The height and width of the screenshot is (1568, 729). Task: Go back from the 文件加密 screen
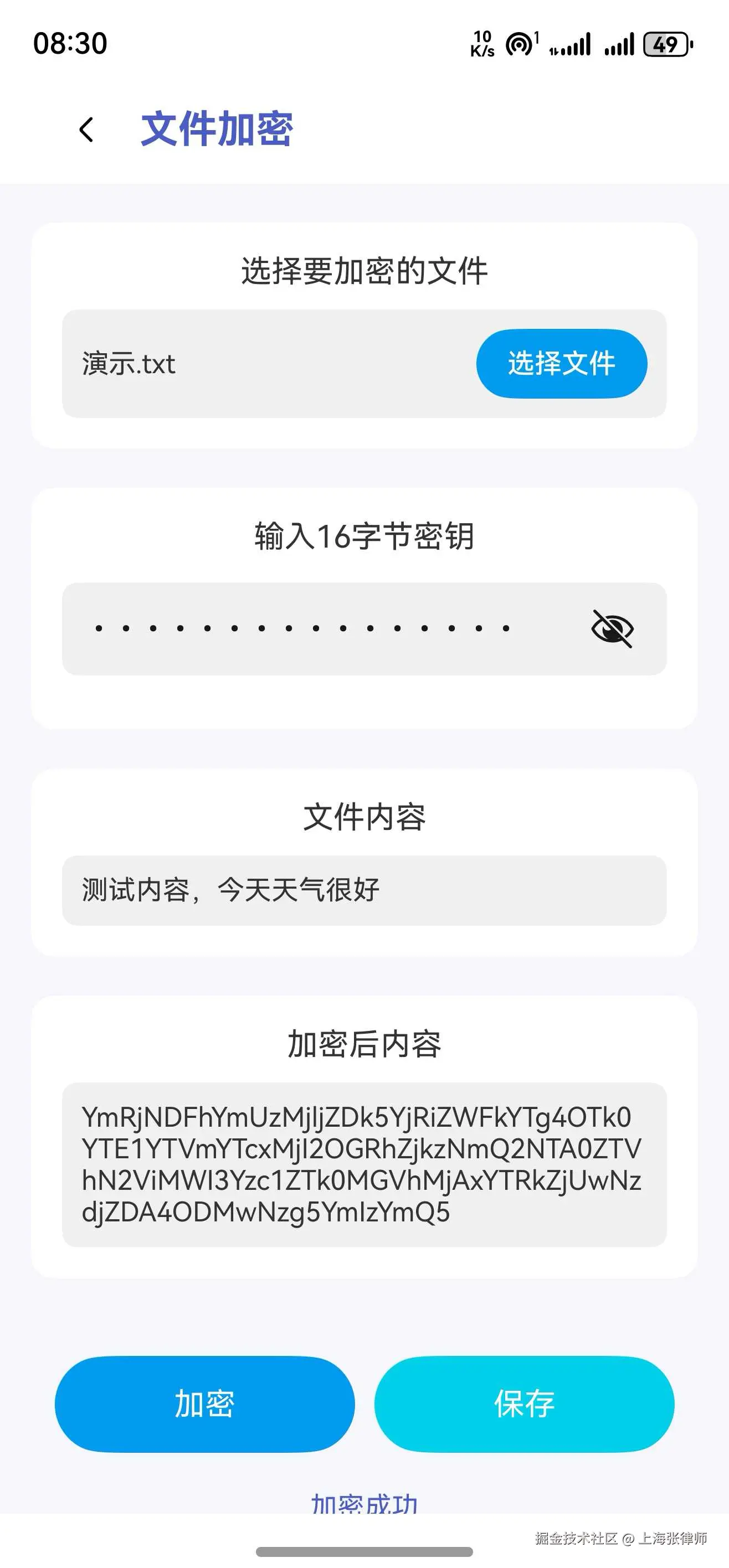pos(86,130)
